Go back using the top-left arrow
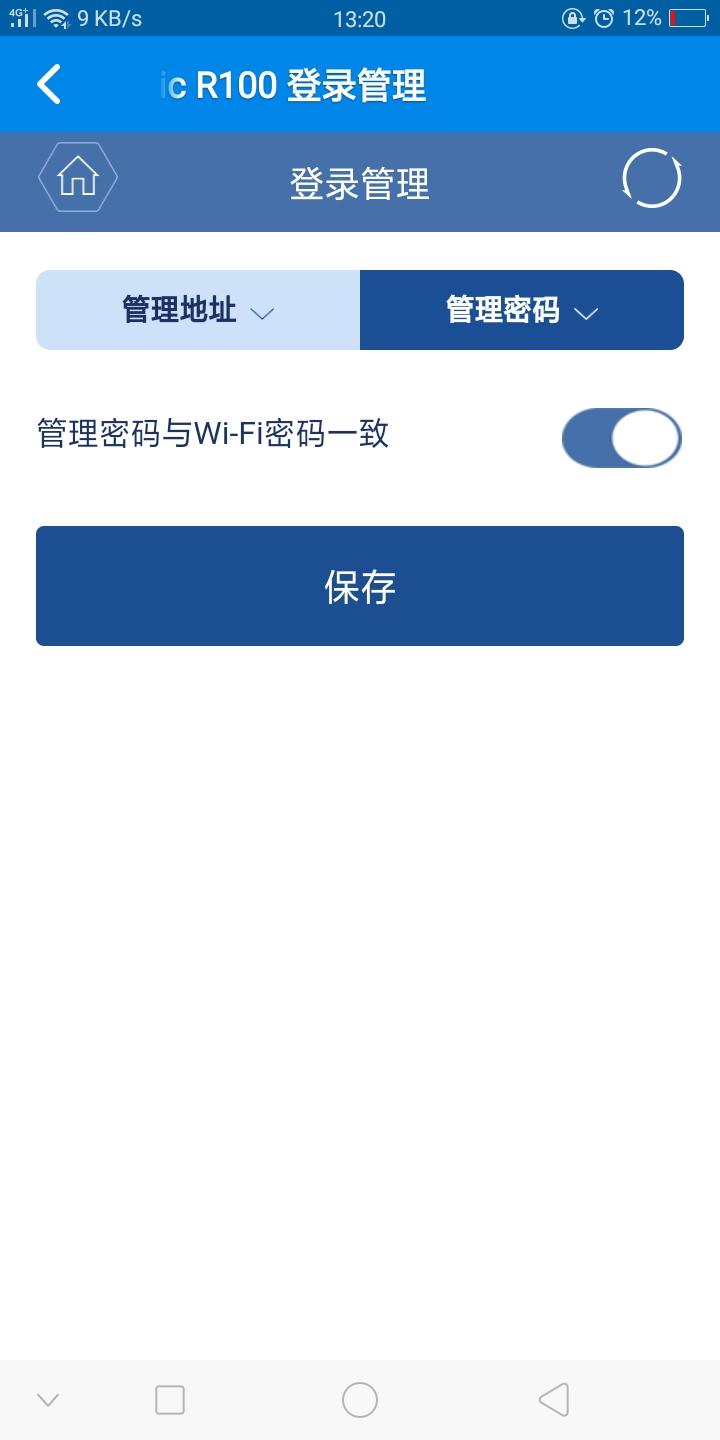Viewport: 720px width, 1440px height. (49, 84)
